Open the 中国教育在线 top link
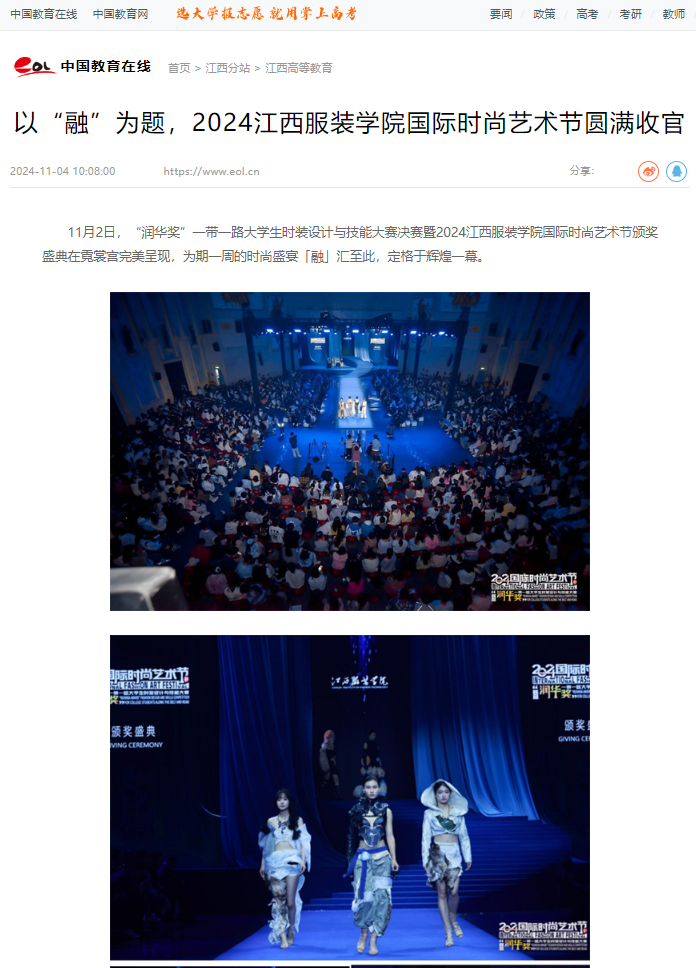The height and width of the screenshot is (968, 696). click(44, 14)
